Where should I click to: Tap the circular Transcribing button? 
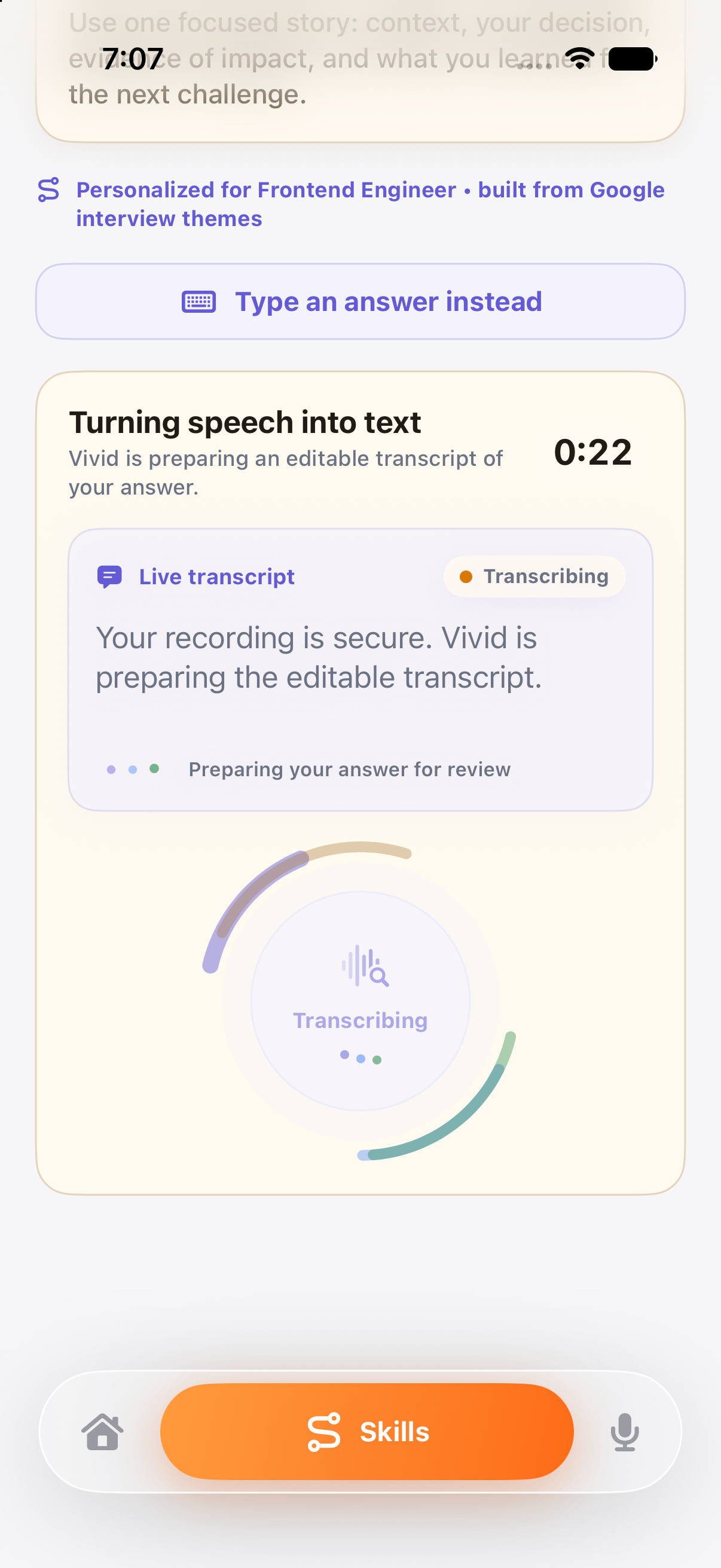360,1001
